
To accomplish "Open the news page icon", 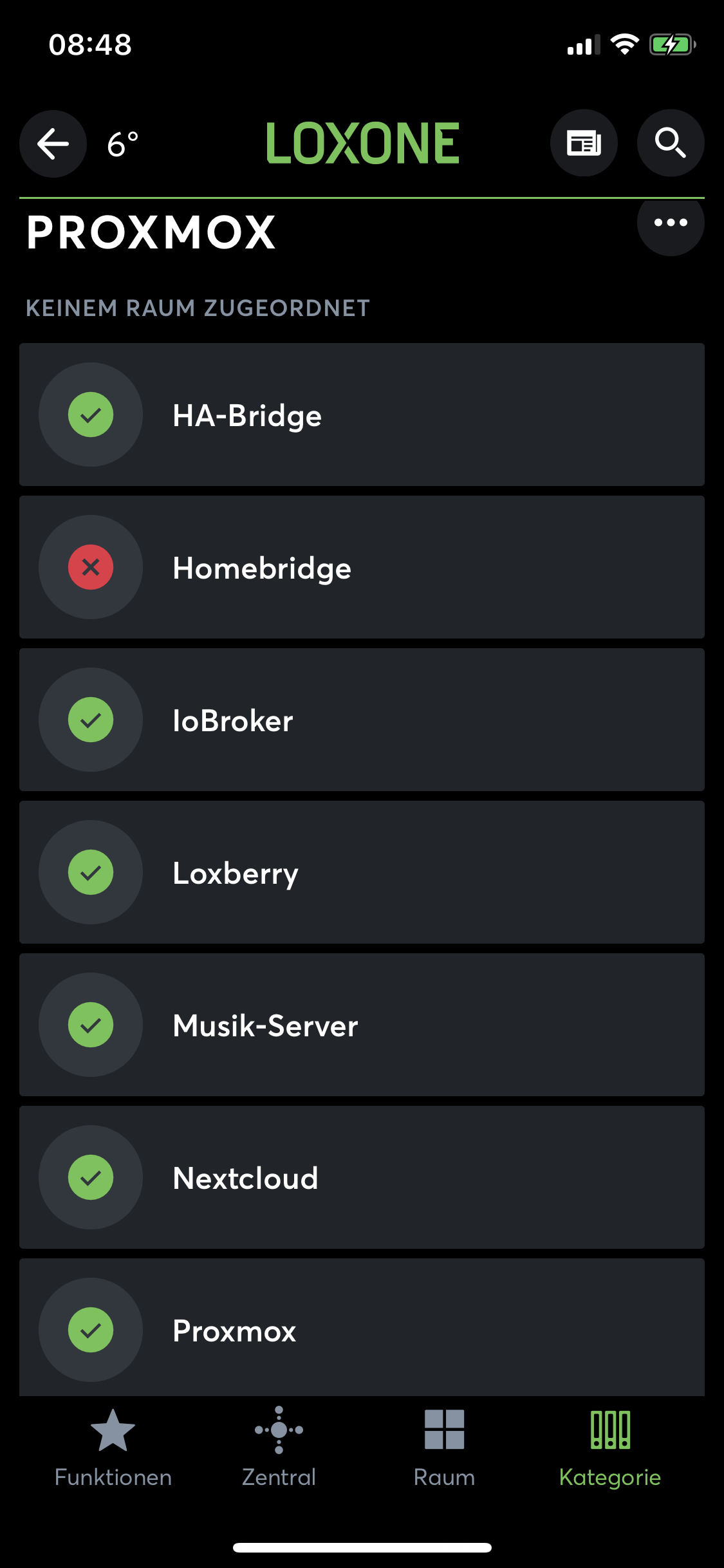I will (584, 143).
